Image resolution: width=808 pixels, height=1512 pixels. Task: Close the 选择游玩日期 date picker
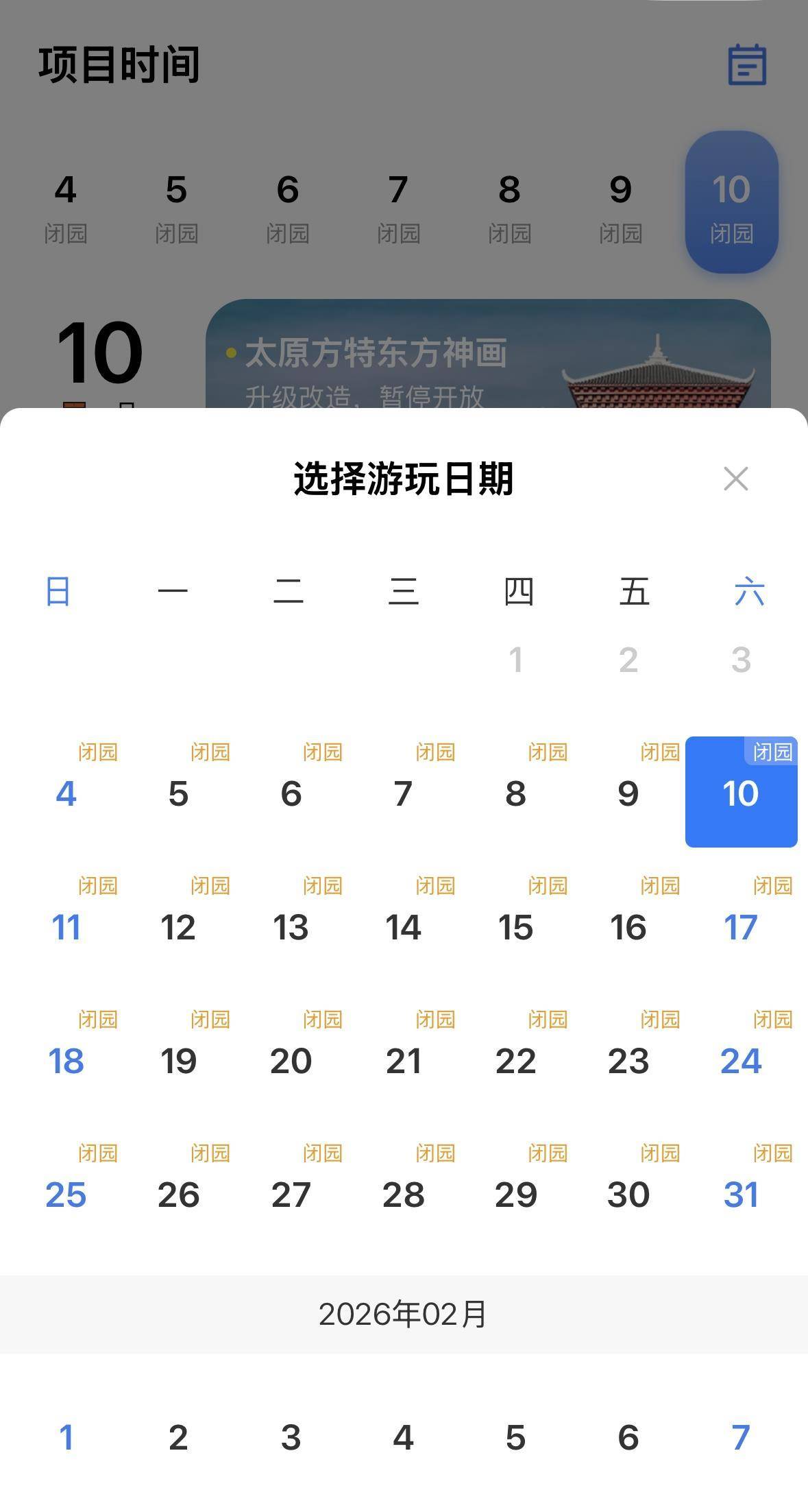(x=735, y=479)
